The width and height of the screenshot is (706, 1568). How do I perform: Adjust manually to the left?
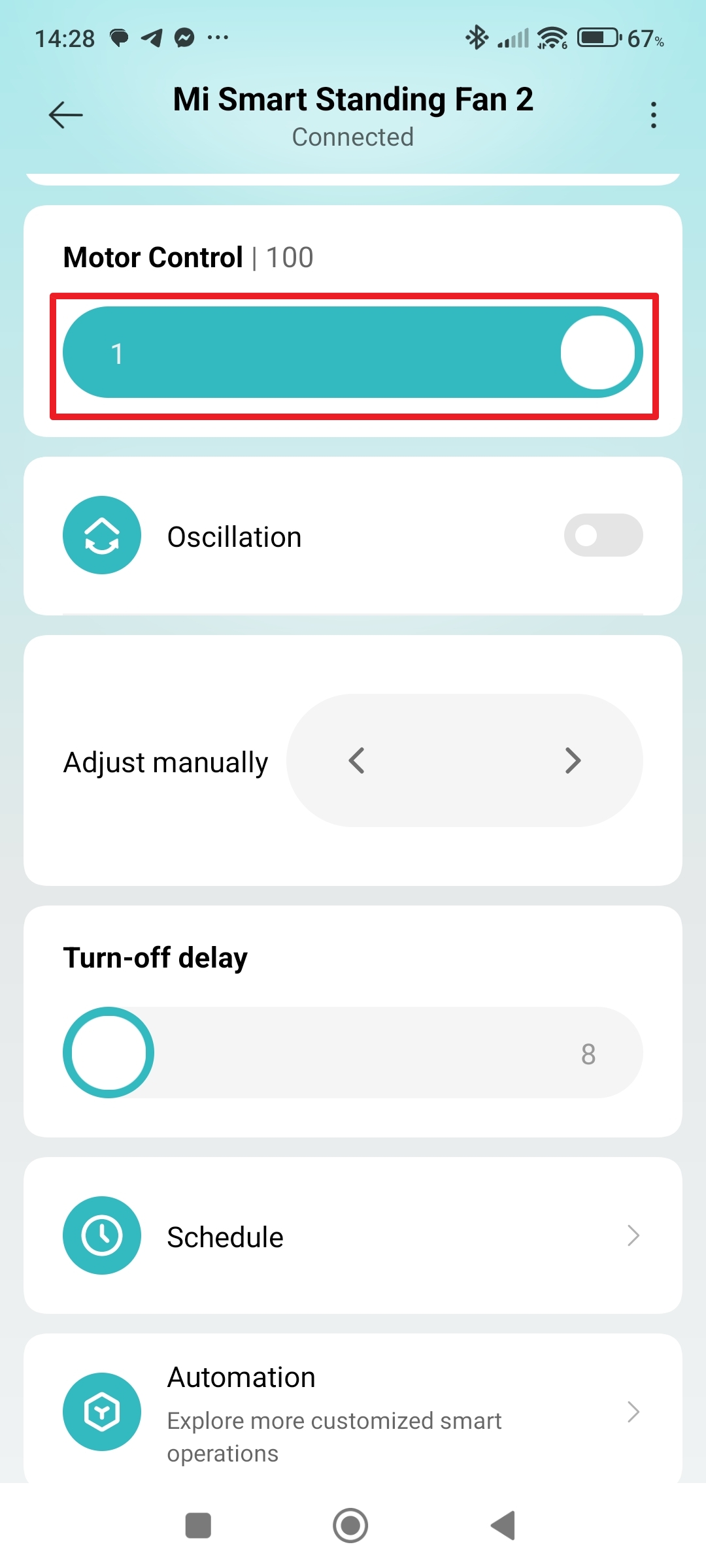pyautogui.click(x=357, y=761)
